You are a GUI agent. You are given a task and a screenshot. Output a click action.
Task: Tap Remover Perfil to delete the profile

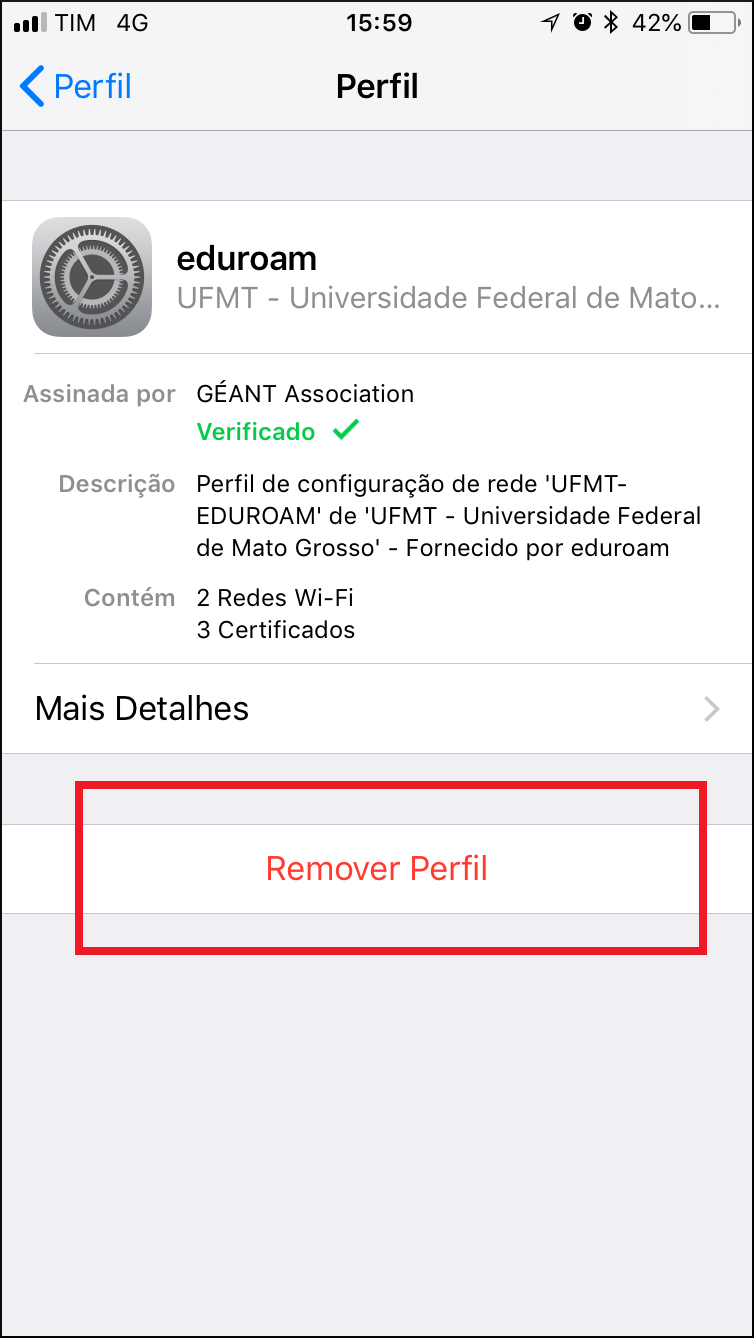[376, 868]
